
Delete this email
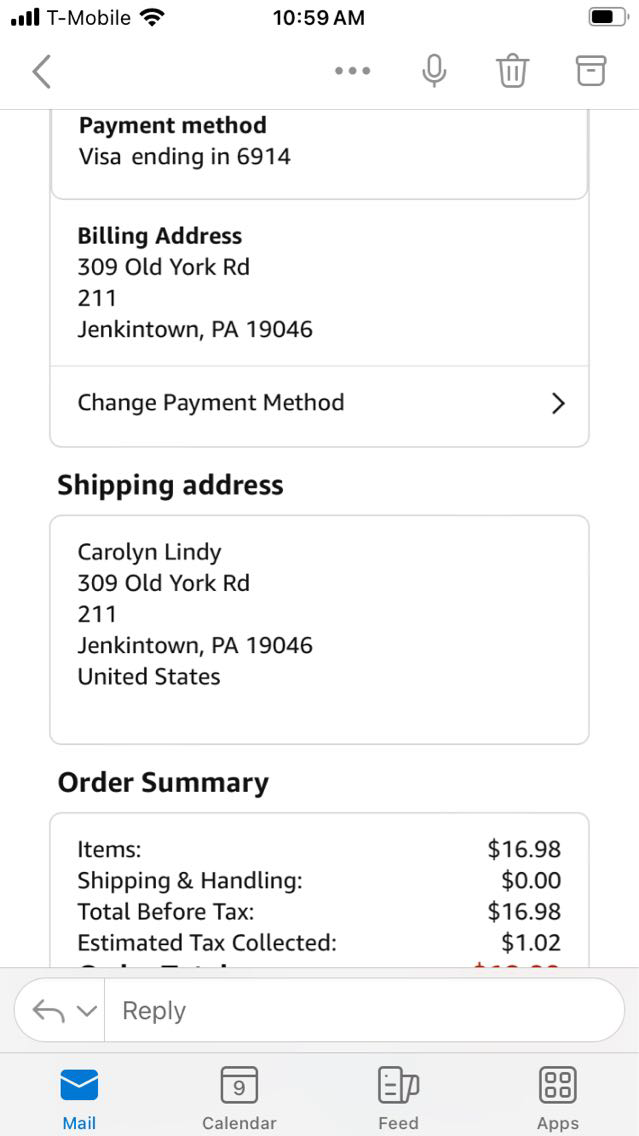512,71
